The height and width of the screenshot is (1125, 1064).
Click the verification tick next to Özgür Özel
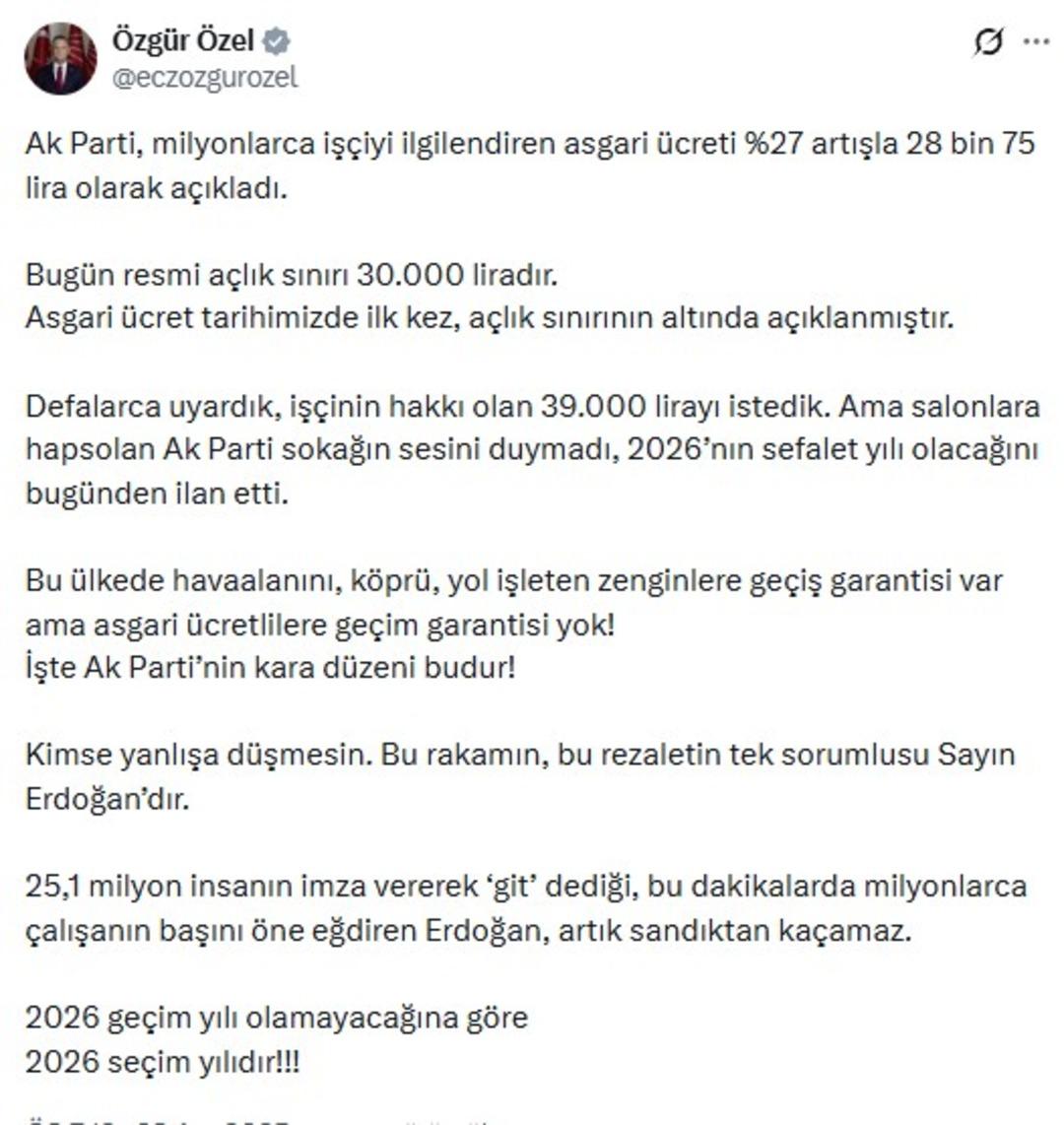tap(278, 40)
